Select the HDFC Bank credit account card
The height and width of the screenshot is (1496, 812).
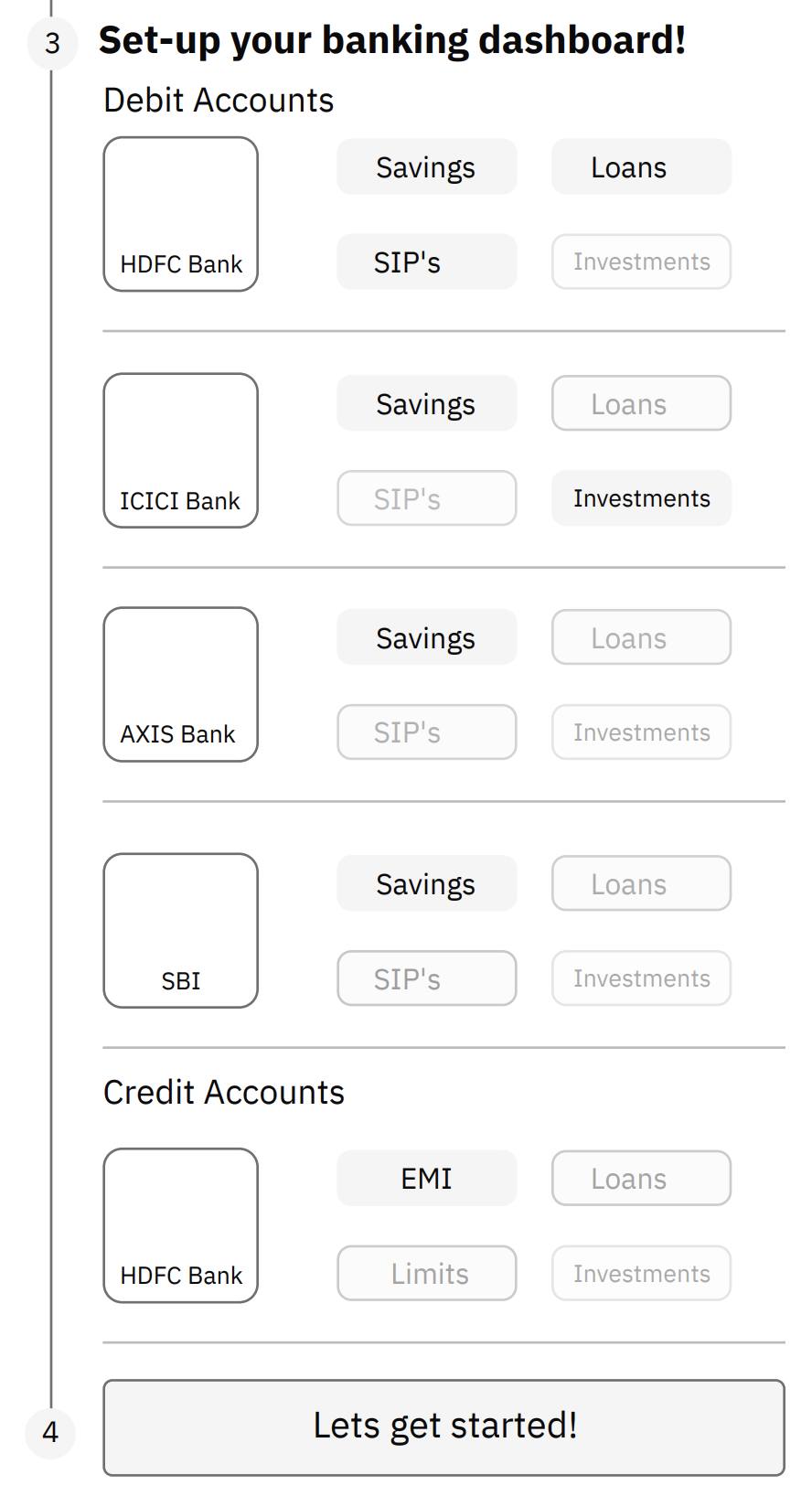pos(181,1225)
